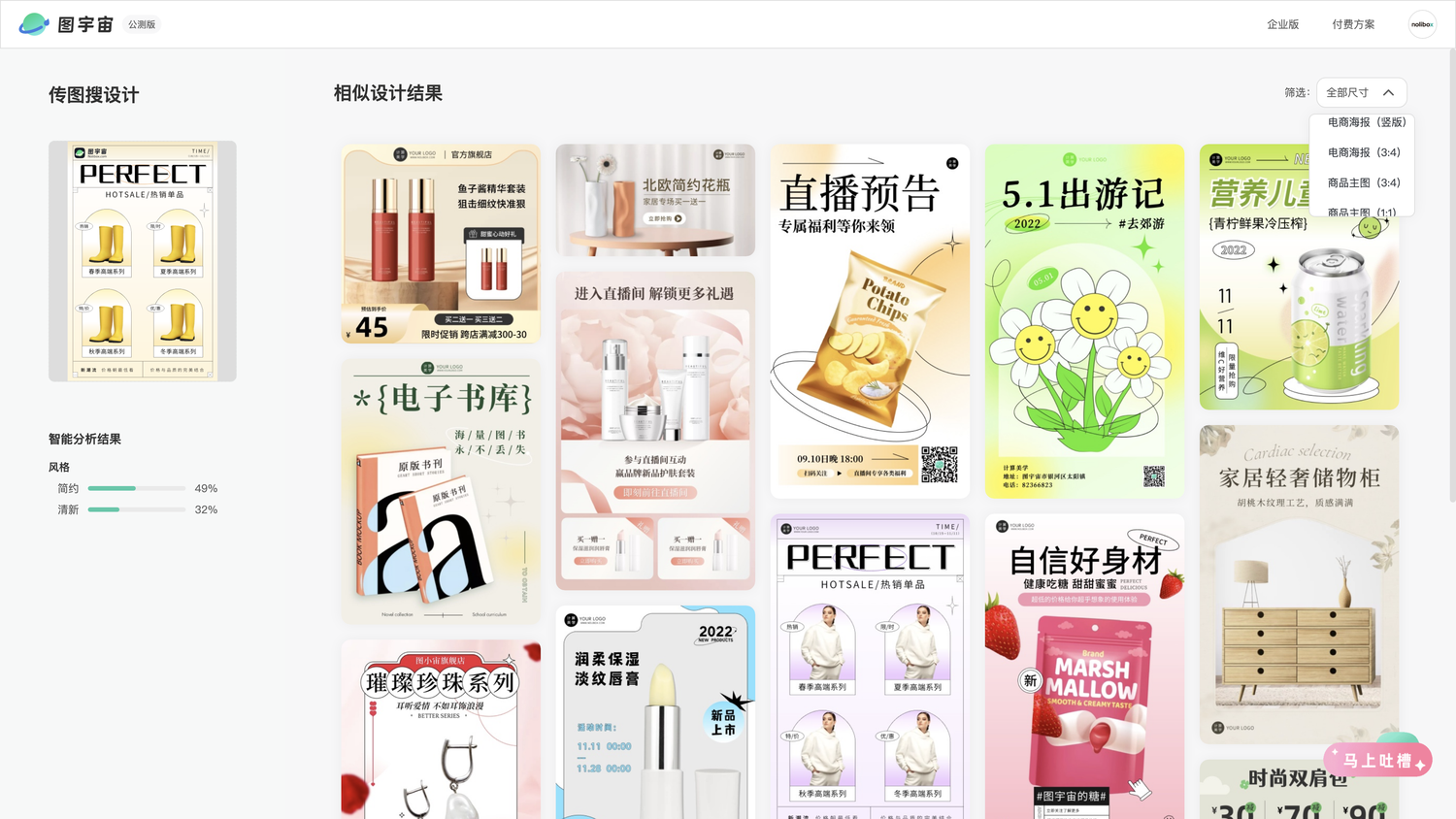1456x819 pixels.
Task: Open the 鱼子酱精华套装 design template
Action: (x=441, y=244)
